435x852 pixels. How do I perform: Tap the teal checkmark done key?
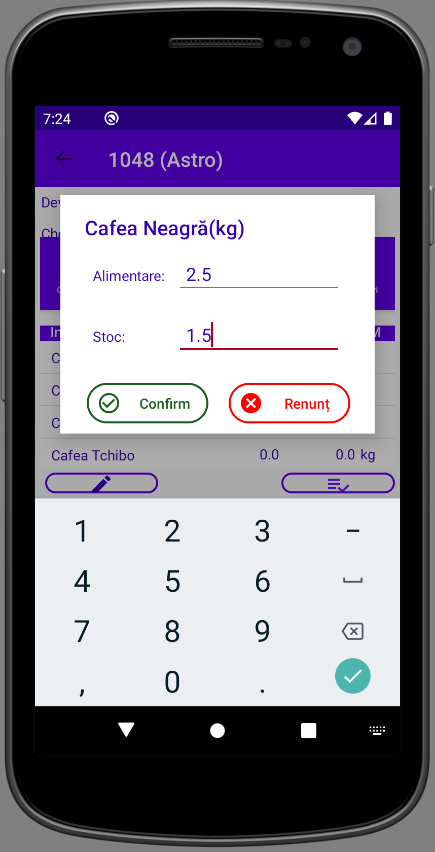352,676
